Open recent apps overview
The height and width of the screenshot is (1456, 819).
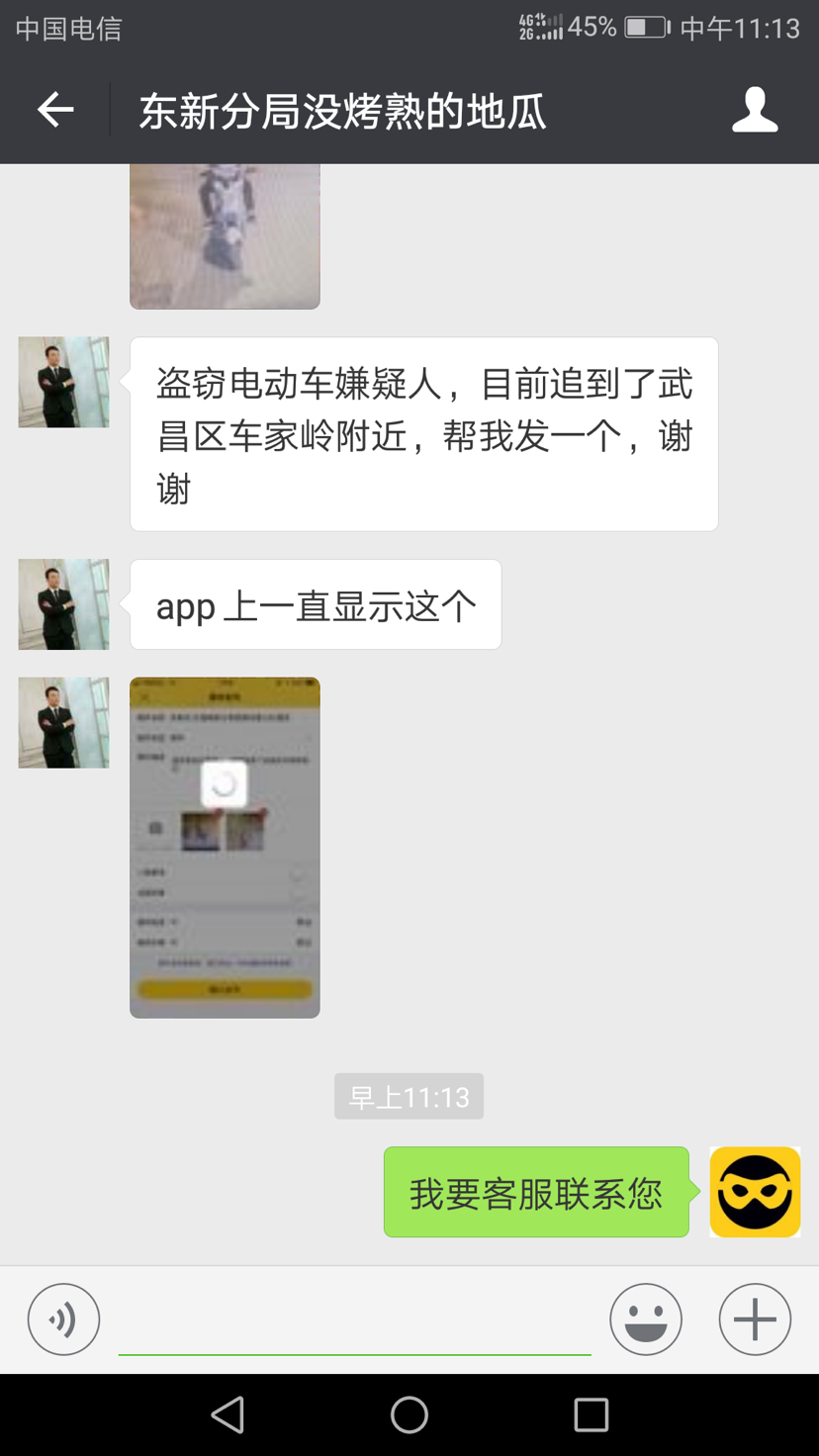coord(591,1414)
